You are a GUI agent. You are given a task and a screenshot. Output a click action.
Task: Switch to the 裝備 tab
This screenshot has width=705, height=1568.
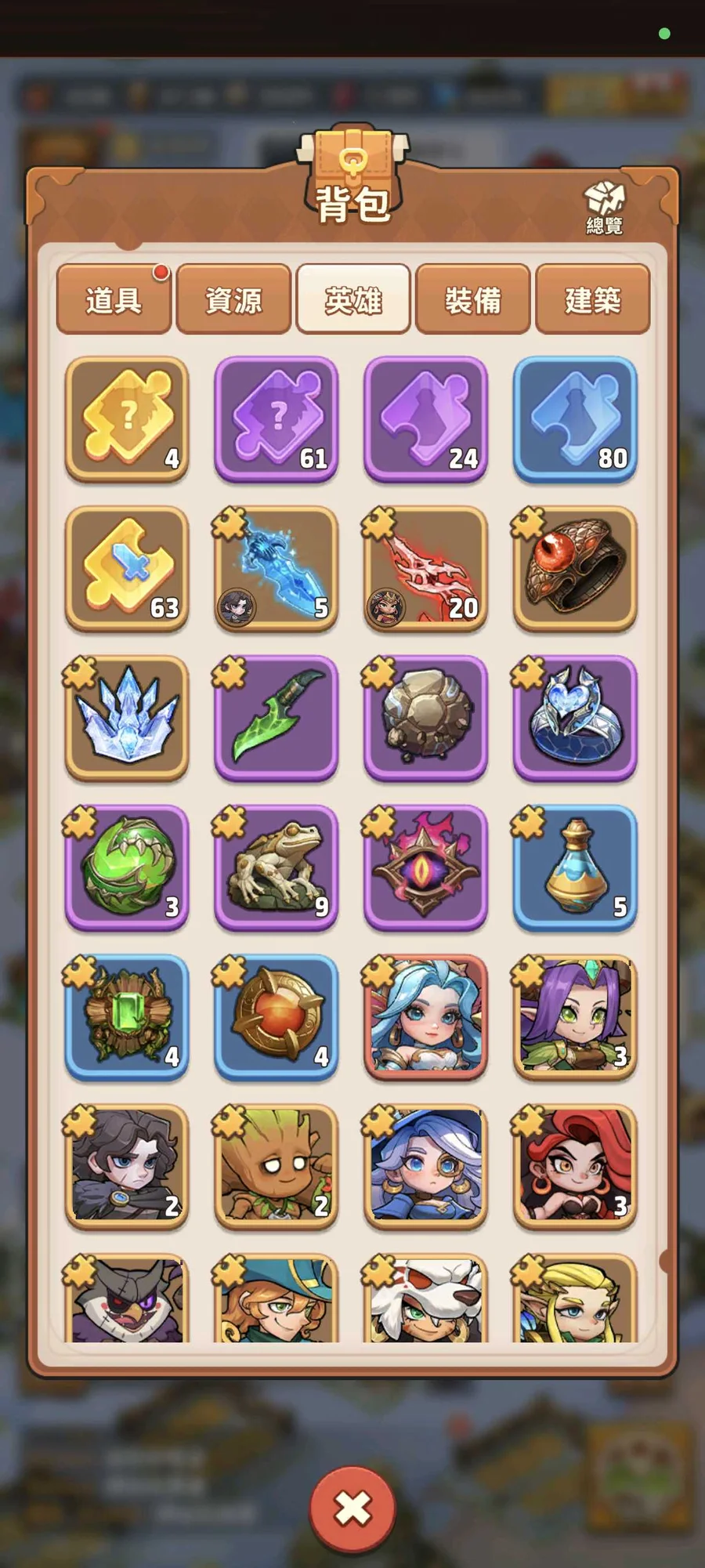tap(473, 300)
